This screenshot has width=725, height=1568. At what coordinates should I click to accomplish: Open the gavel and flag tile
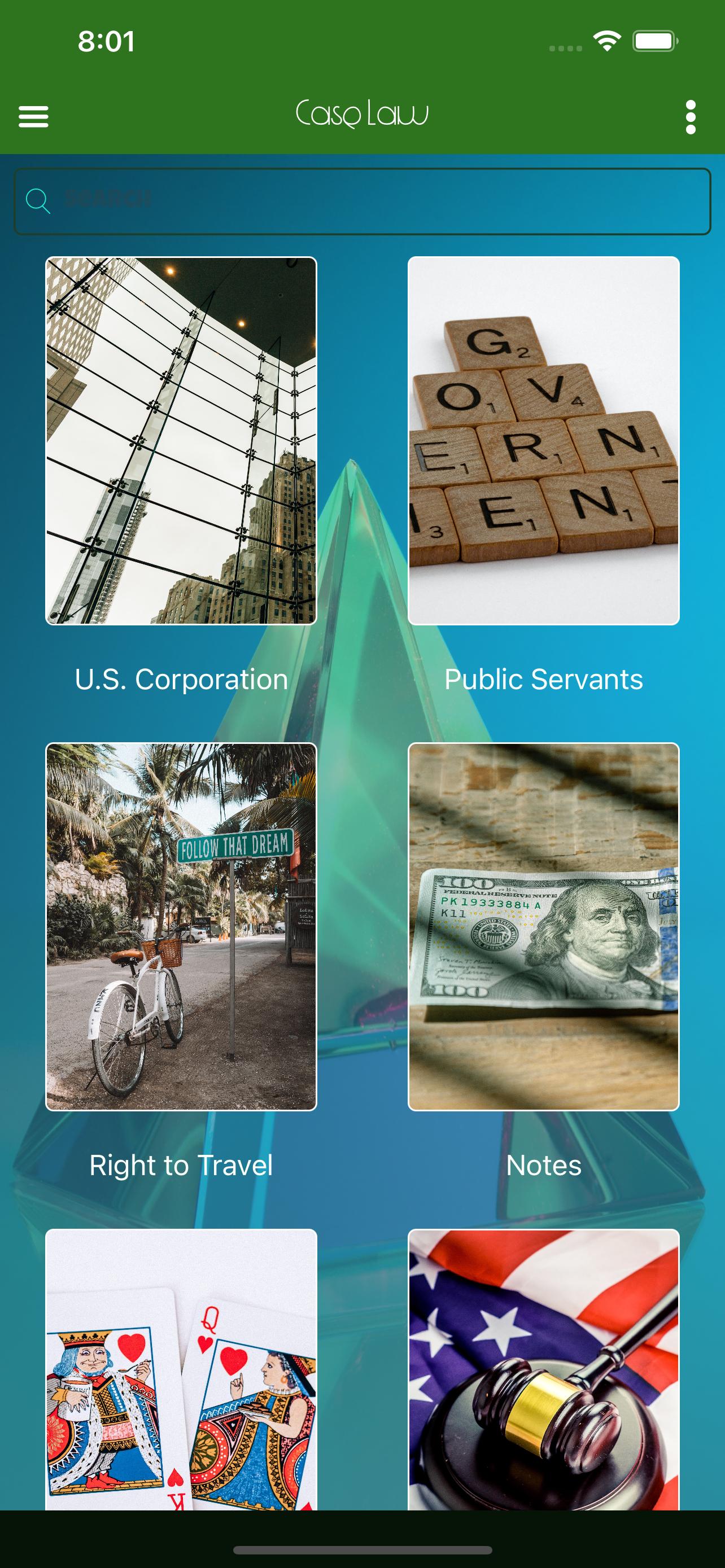click(544, 1369)
